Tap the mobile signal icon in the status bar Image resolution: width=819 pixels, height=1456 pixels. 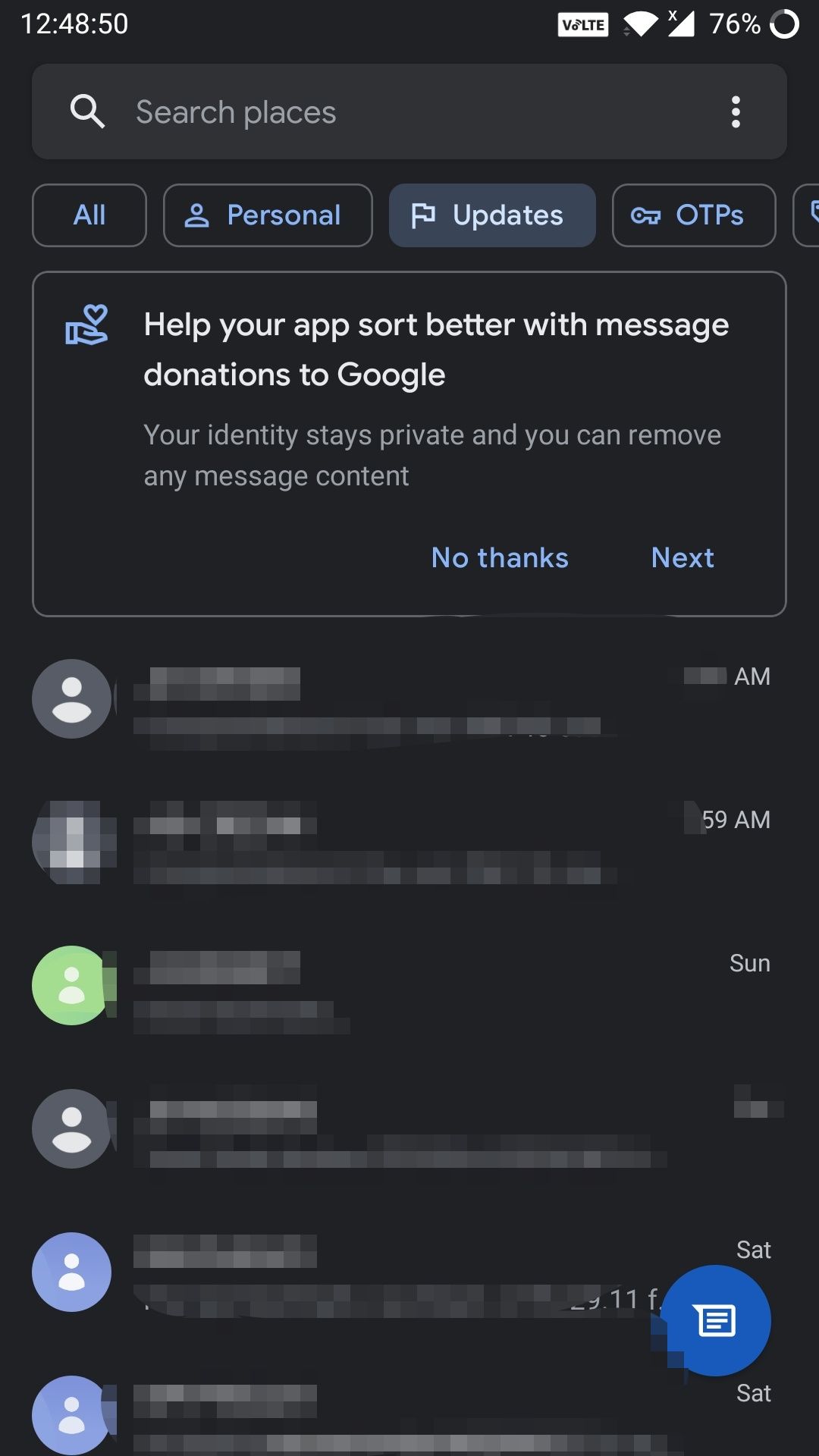(x=683, y=23)
